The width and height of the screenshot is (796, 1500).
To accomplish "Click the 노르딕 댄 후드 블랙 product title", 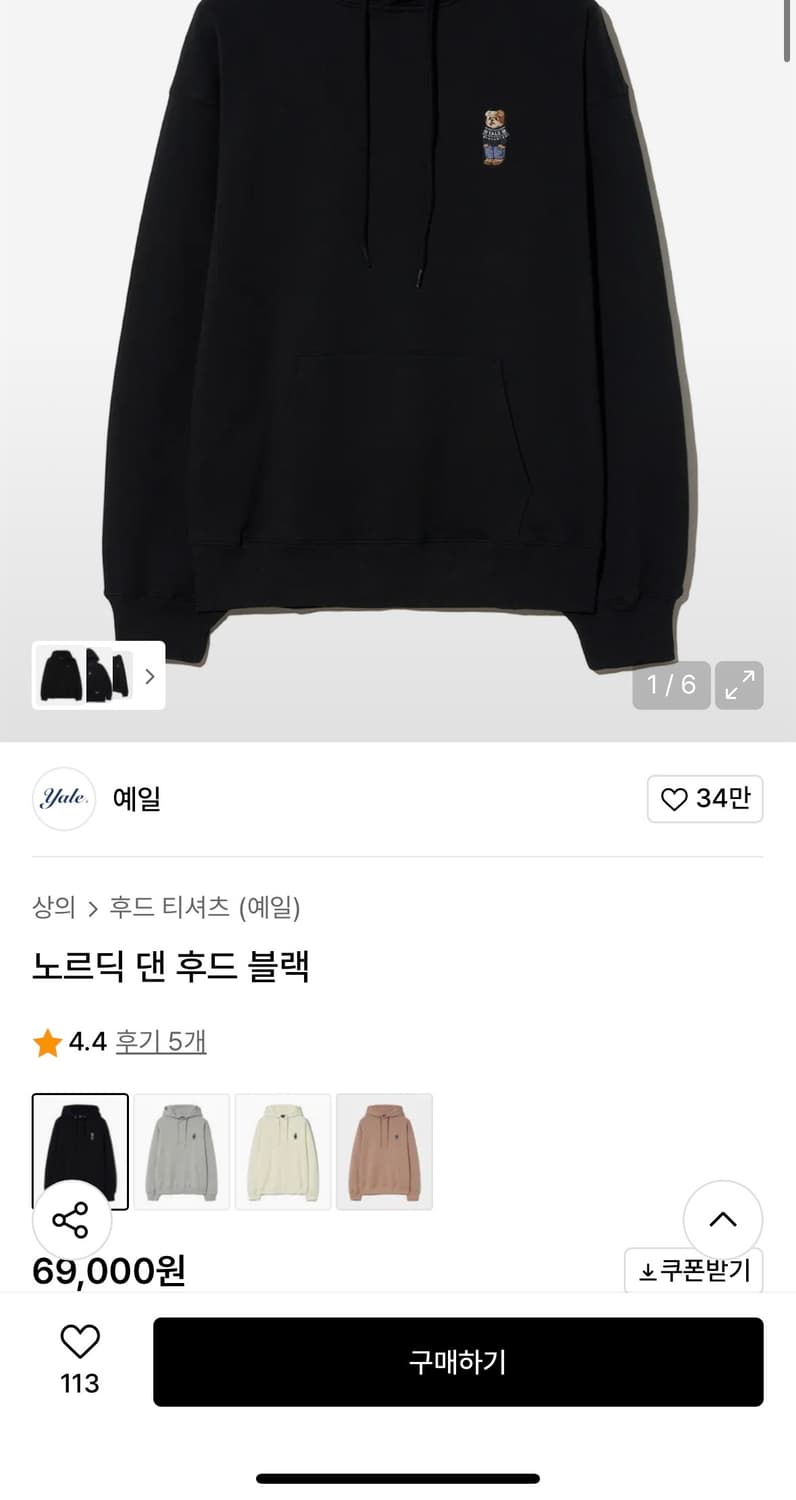I will [172, 966].
